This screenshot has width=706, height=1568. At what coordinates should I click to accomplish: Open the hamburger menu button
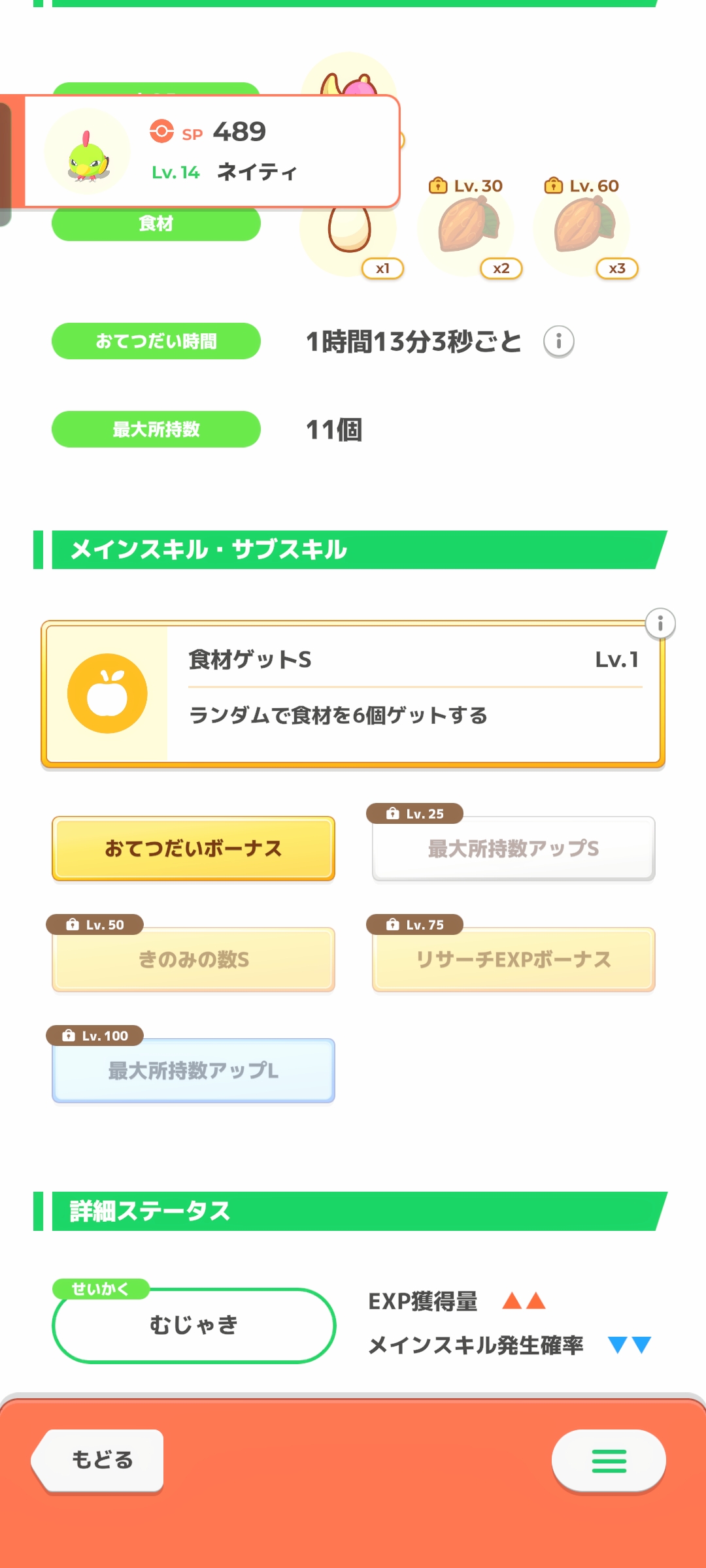609,1461
